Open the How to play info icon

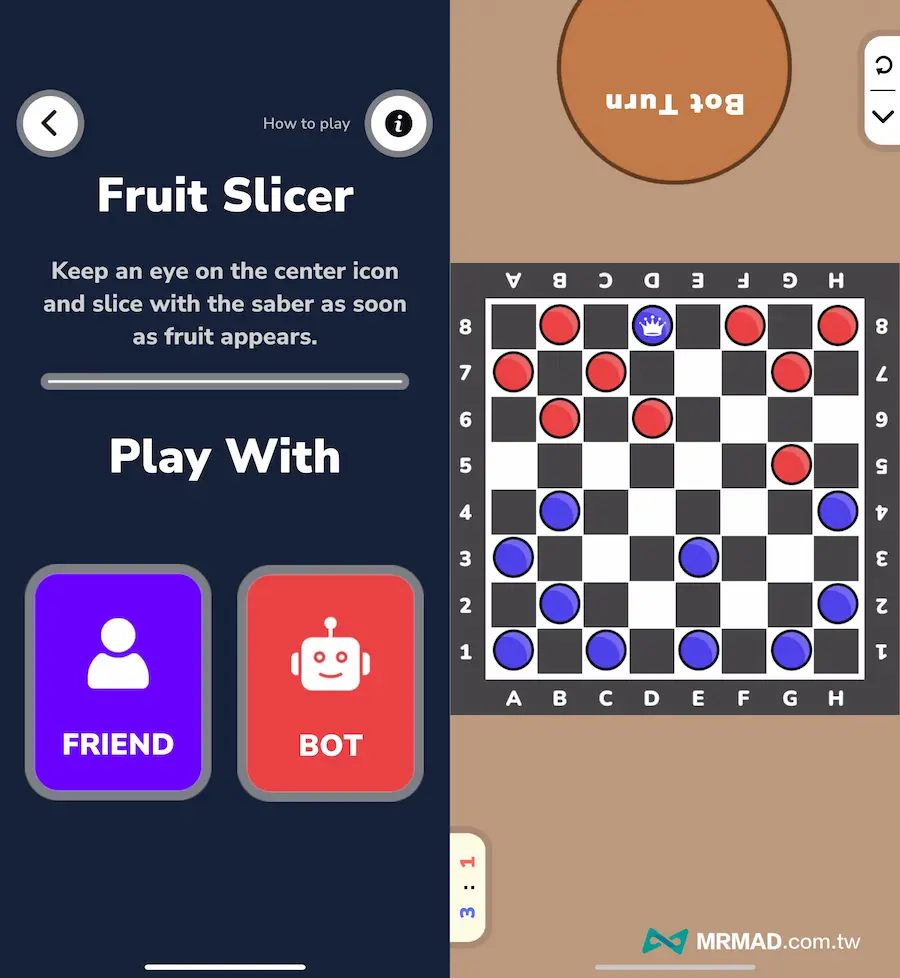399,123
